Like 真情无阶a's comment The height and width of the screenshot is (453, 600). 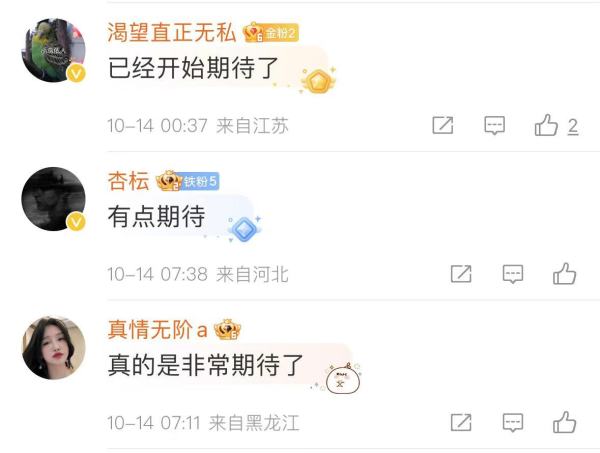[564, 421]
